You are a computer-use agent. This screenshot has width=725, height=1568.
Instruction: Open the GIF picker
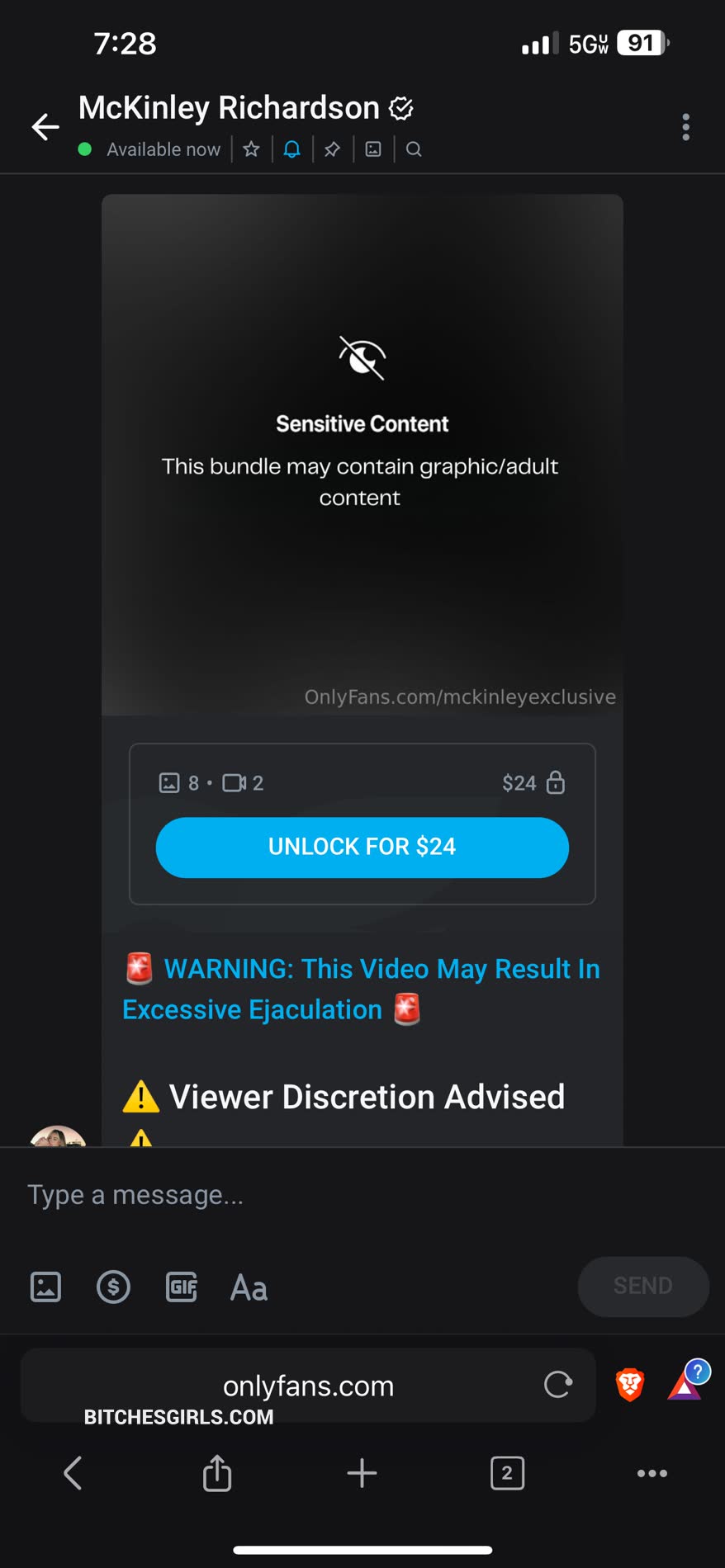182,1287
